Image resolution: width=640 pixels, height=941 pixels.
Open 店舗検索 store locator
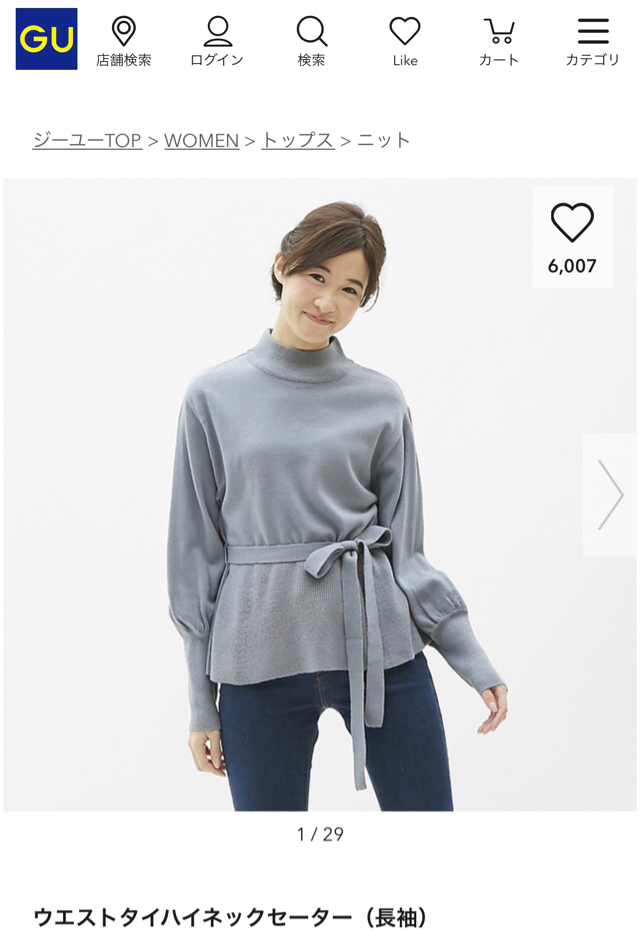124,42
